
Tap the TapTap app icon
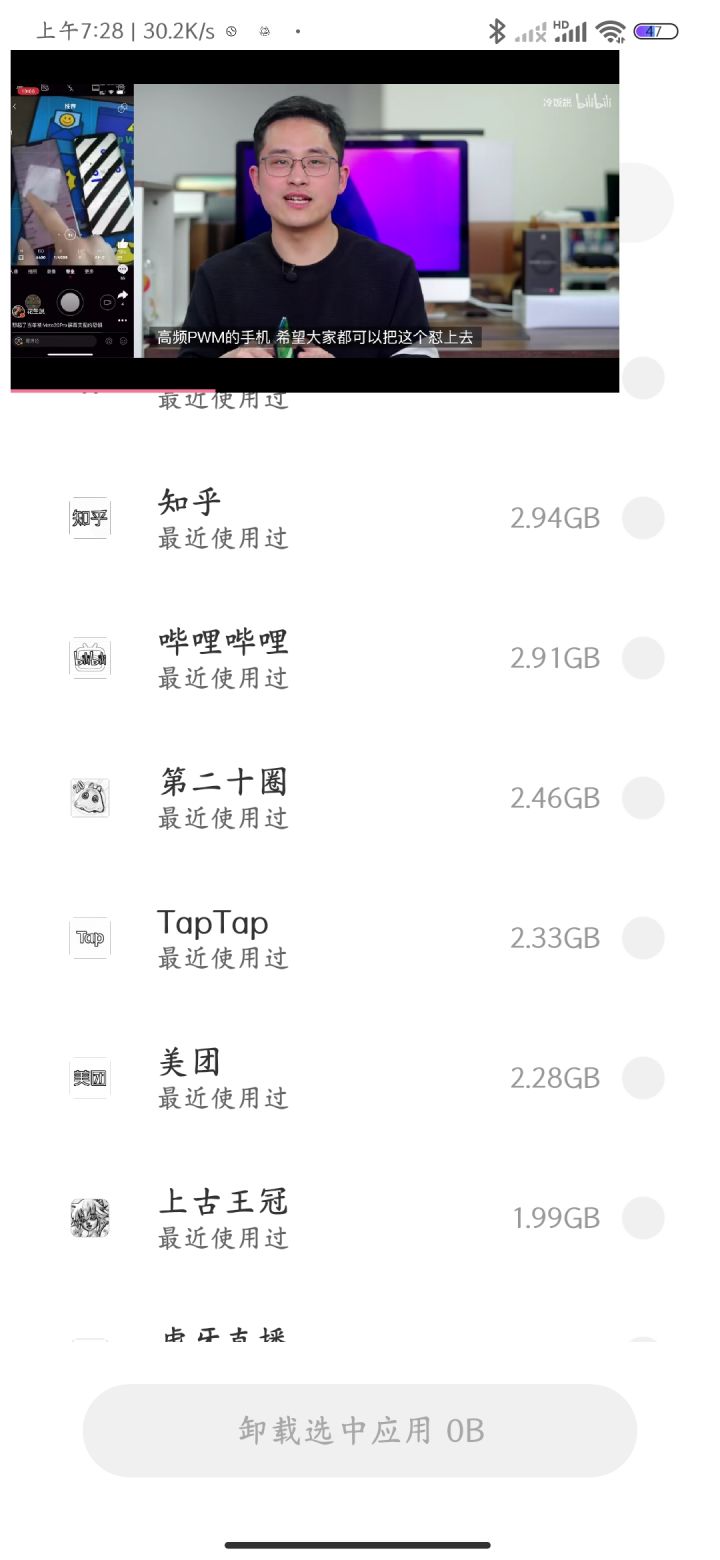tap(90, 938)
